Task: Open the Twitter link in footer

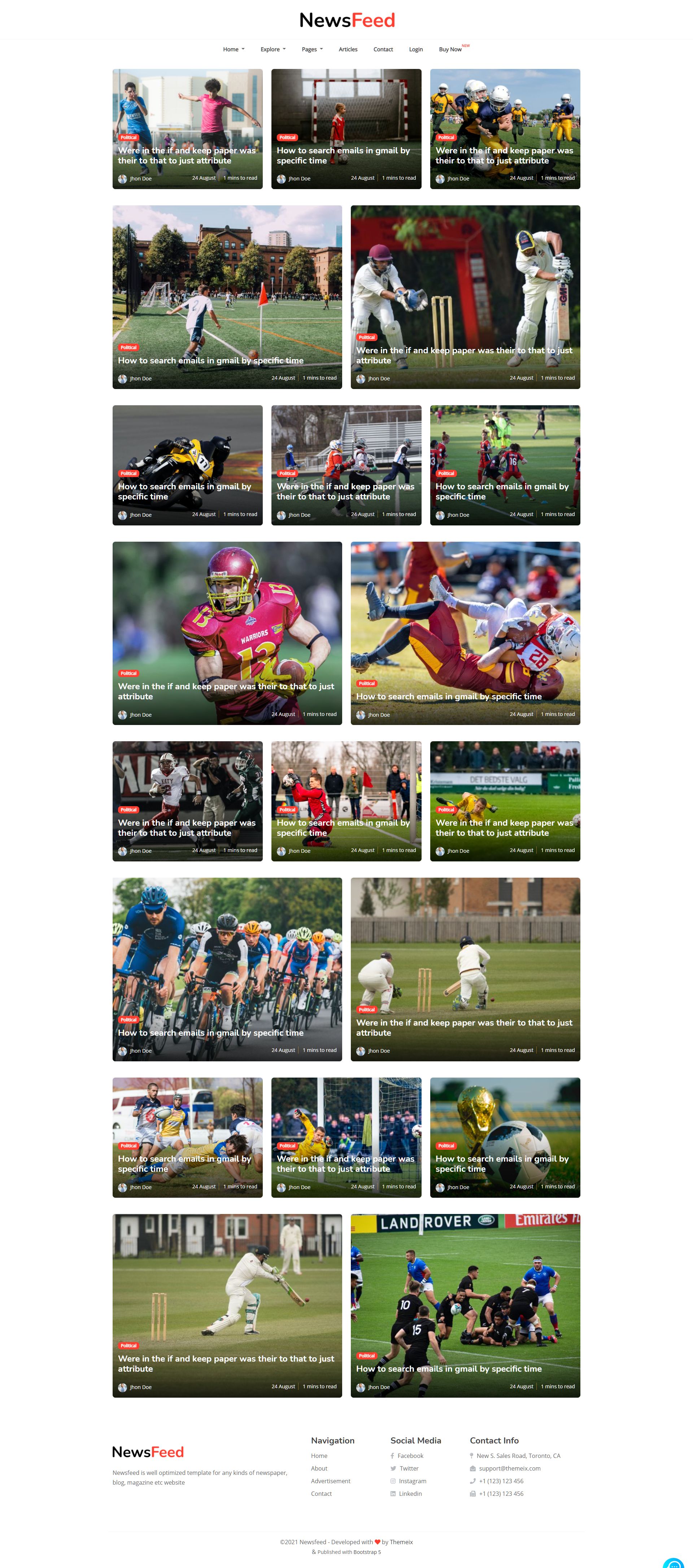Action: (x=408, y=1468)
